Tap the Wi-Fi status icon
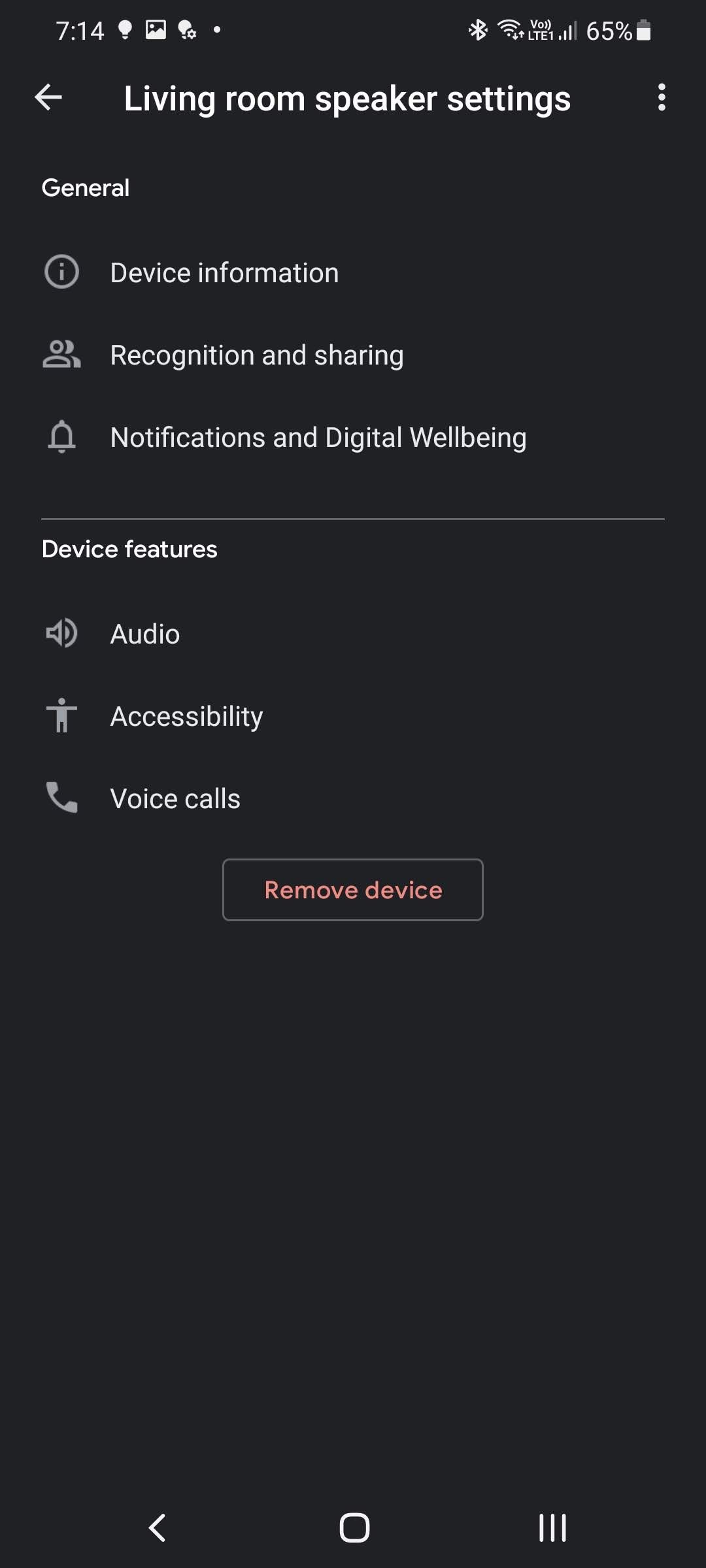The height and width of the screenshot is (1568, 706). pyautogui.click(x=509, y=29)
